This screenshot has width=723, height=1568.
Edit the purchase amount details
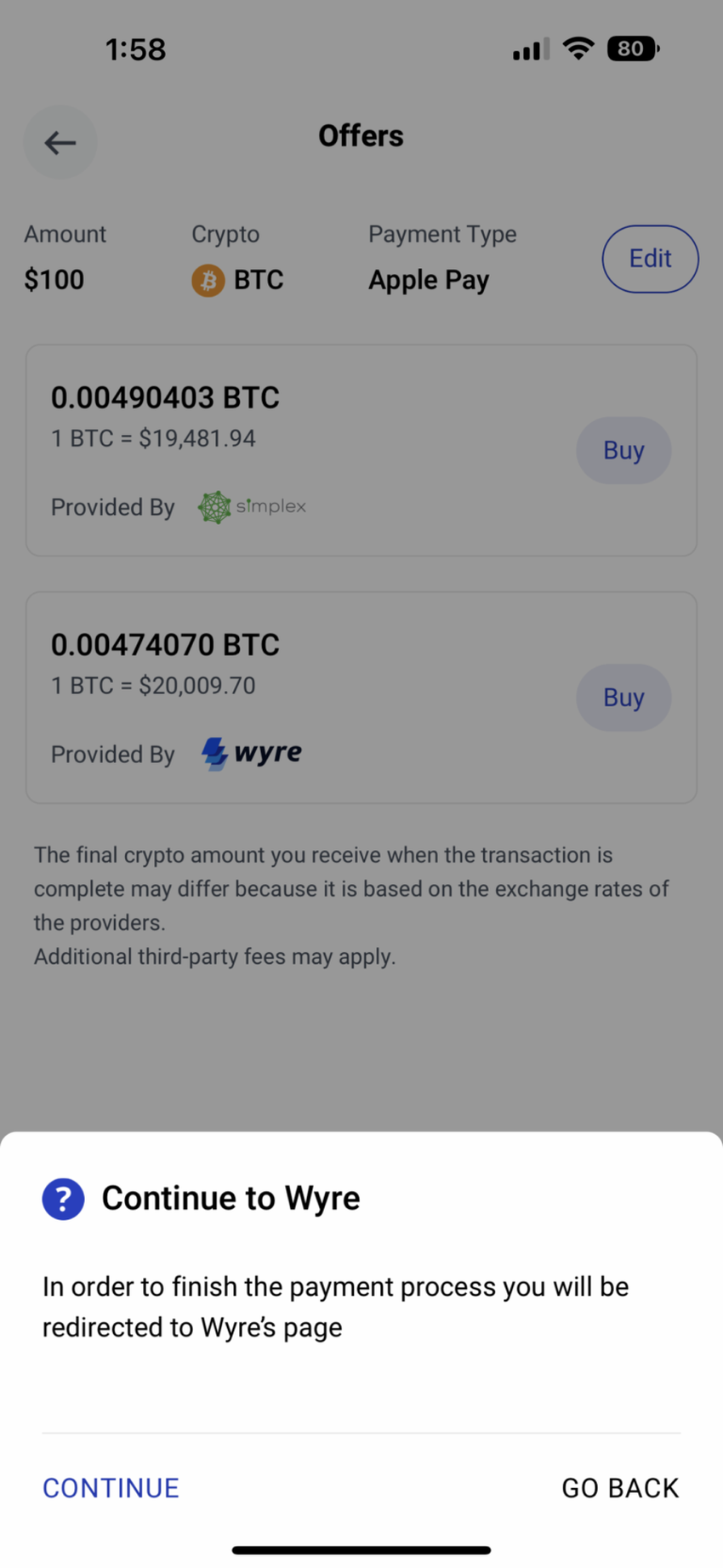tap(650, 259)
